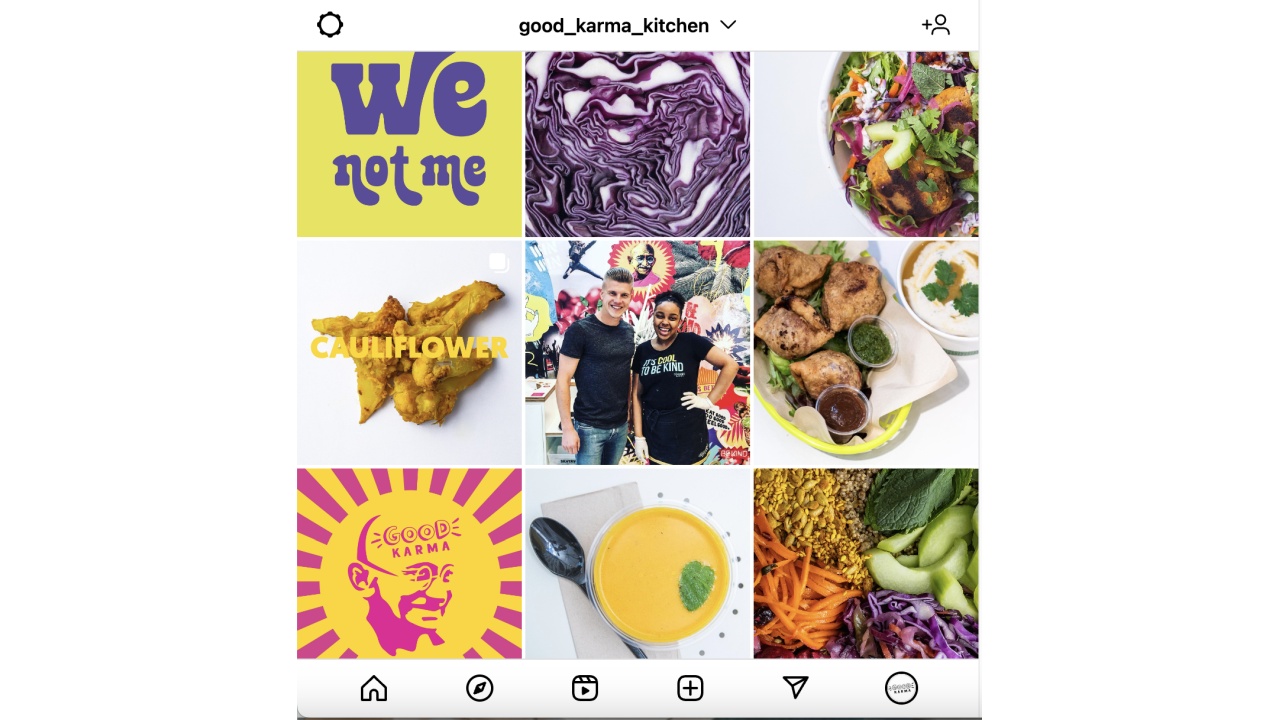The height and width of the screenshot is (720, 1280).
Task: Open the Good Karma logo post
Action: pyautogui.click(x=409, y=563)
